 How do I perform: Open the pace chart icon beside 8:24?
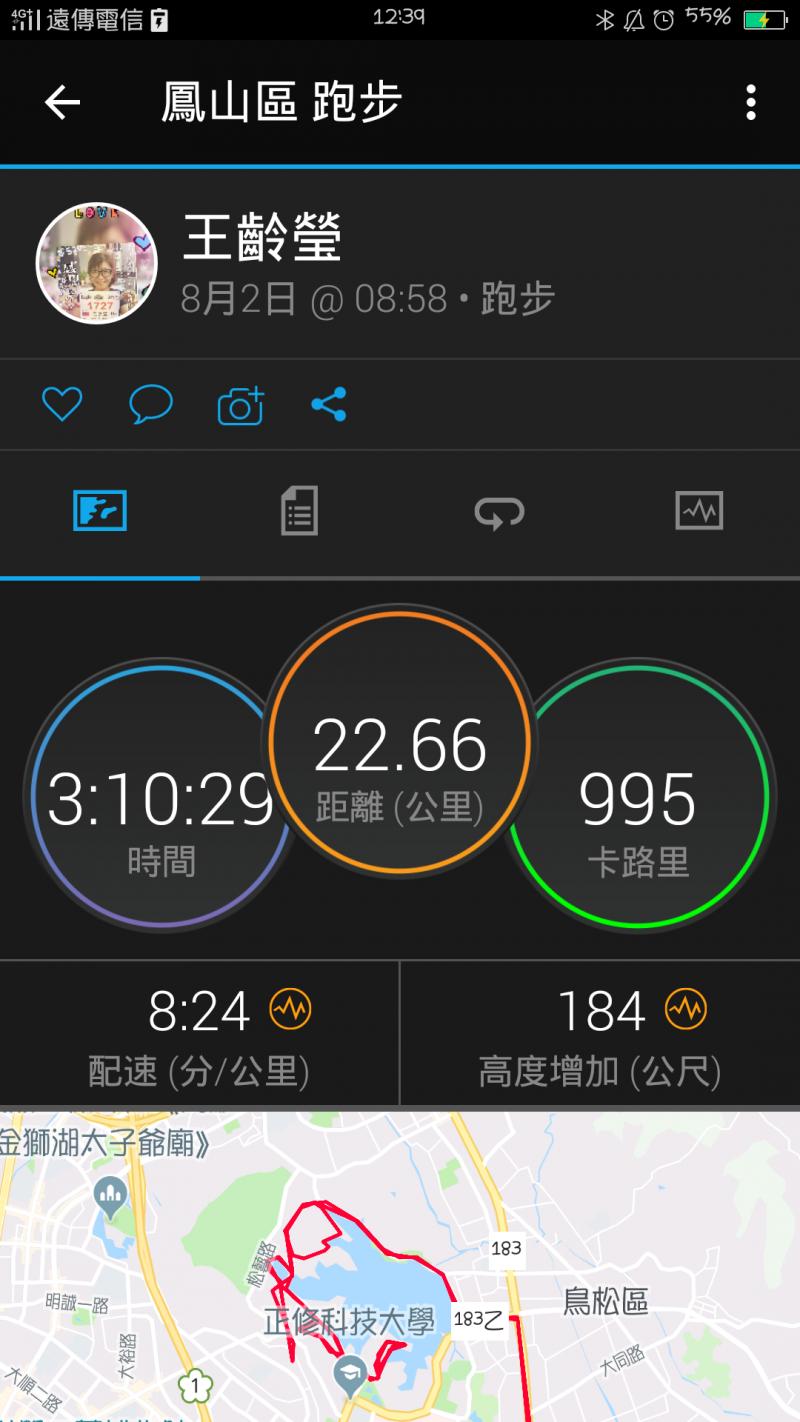coord(290,1009)
